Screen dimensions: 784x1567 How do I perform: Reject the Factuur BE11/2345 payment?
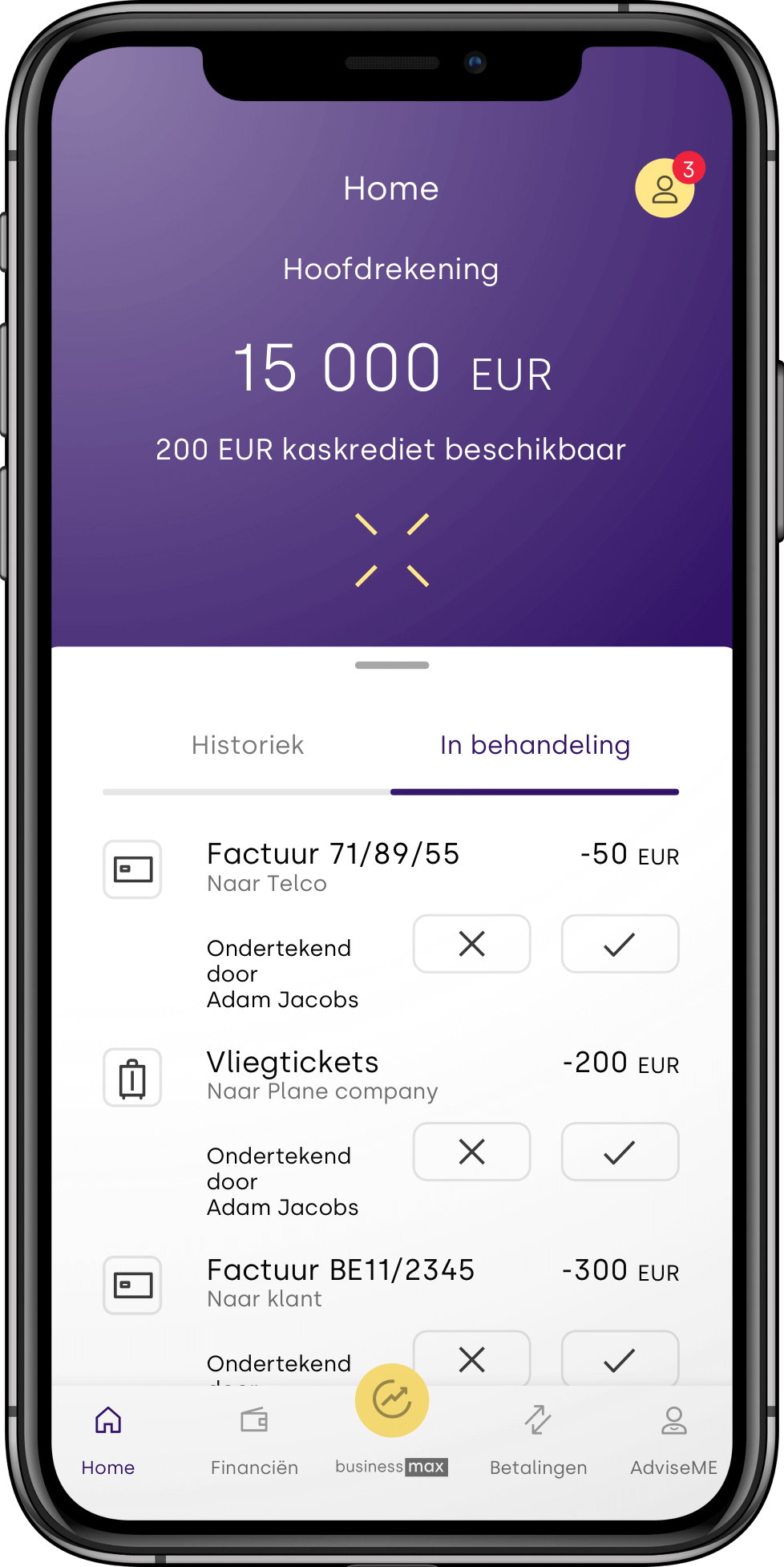click(x=471, y=1358)
